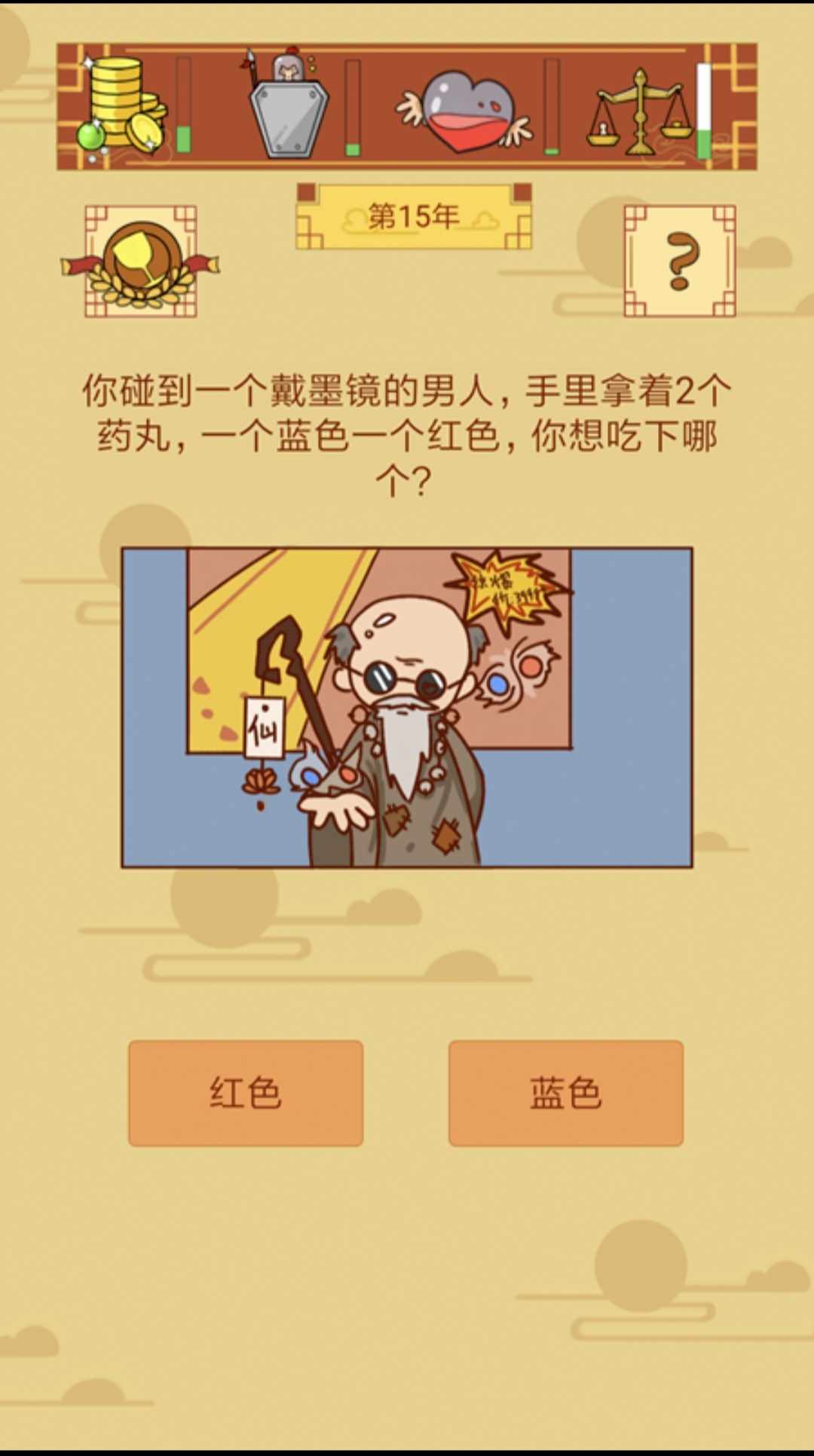Open the question mark help box
The image size is (814, 1456).
(x=680, y=262)
